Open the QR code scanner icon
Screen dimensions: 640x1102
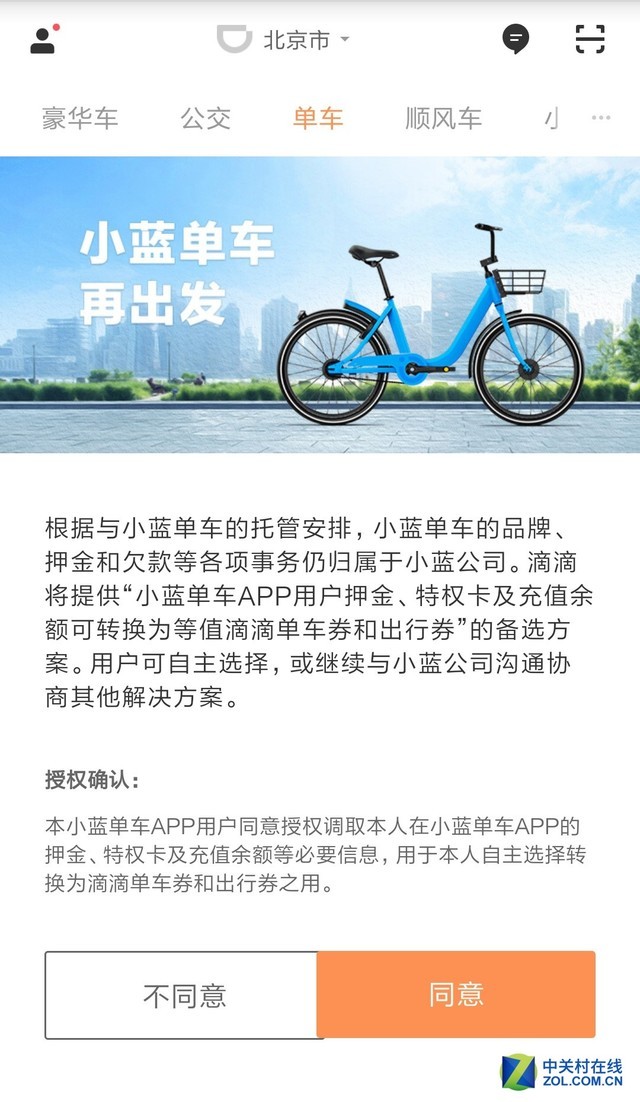point(590,40)
